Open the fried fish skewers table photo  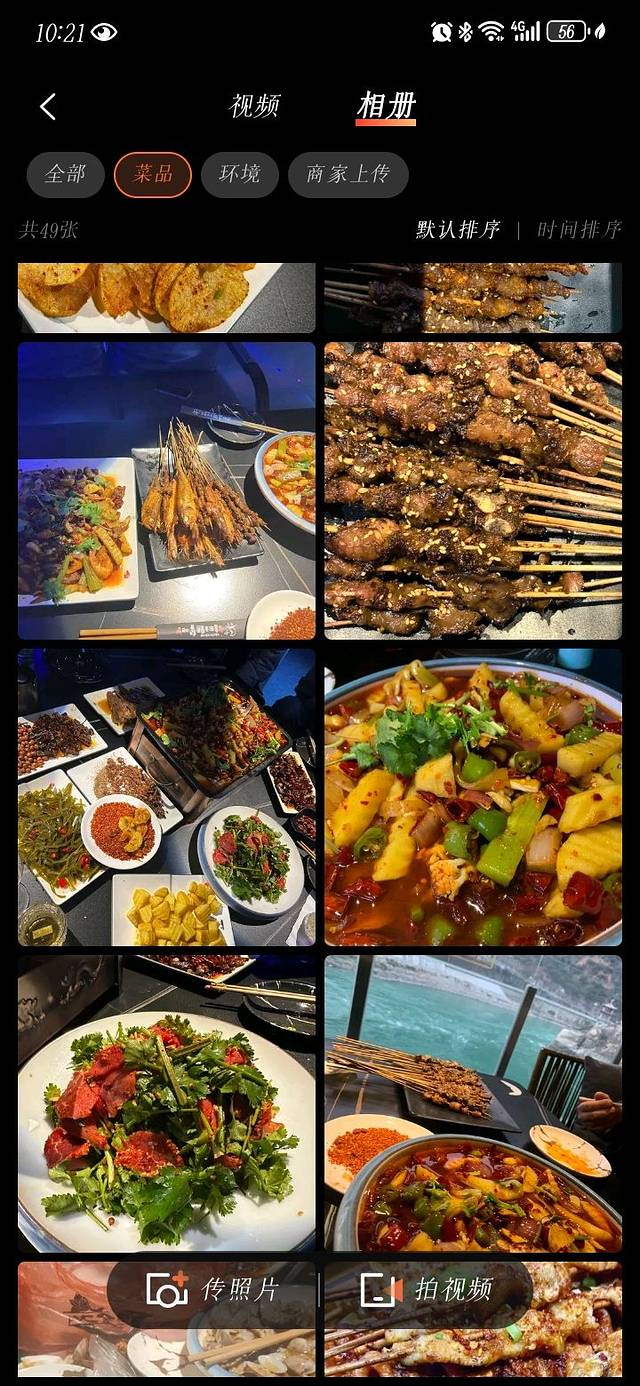[166, 491]
